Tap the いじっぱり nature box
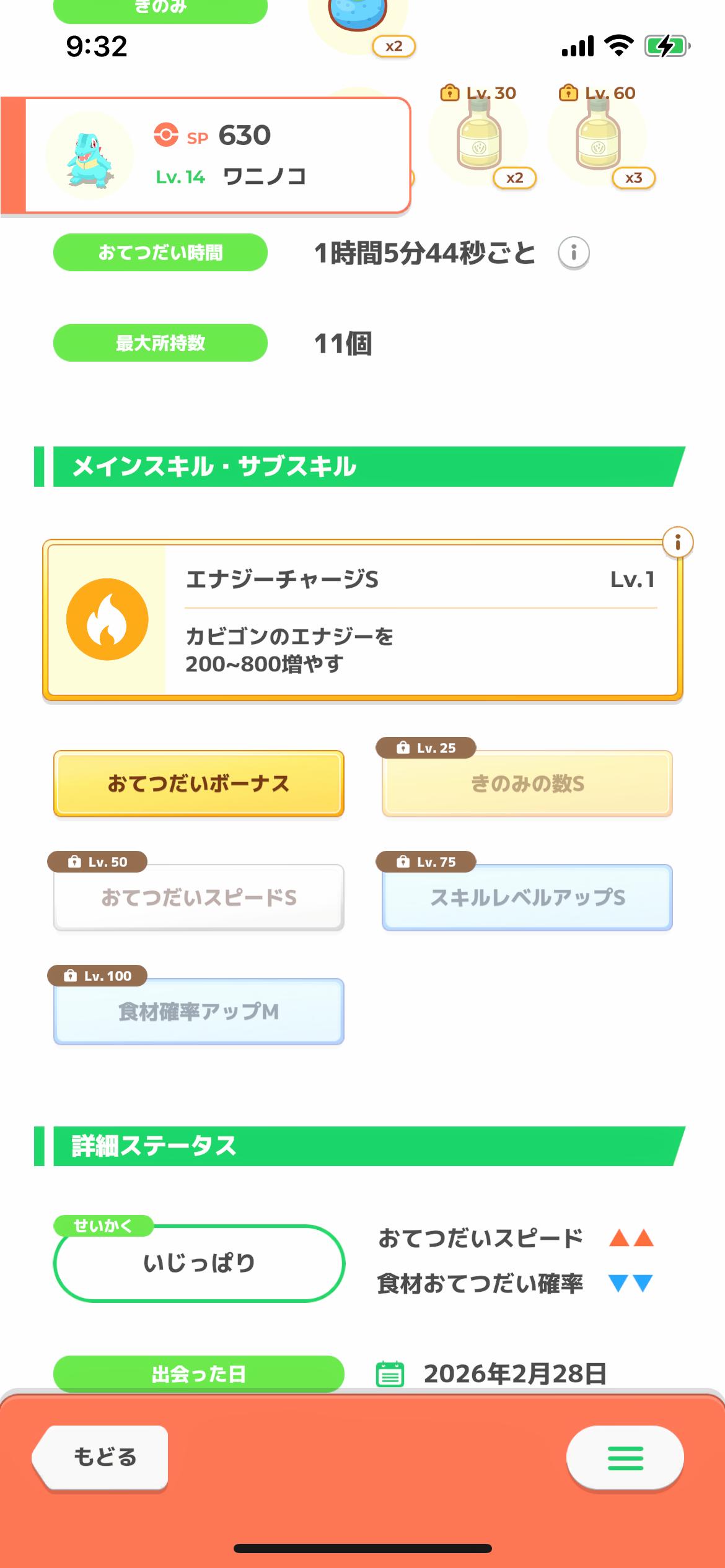Viewport: 725px width, 1568px height. click(x=198, y=1263)
